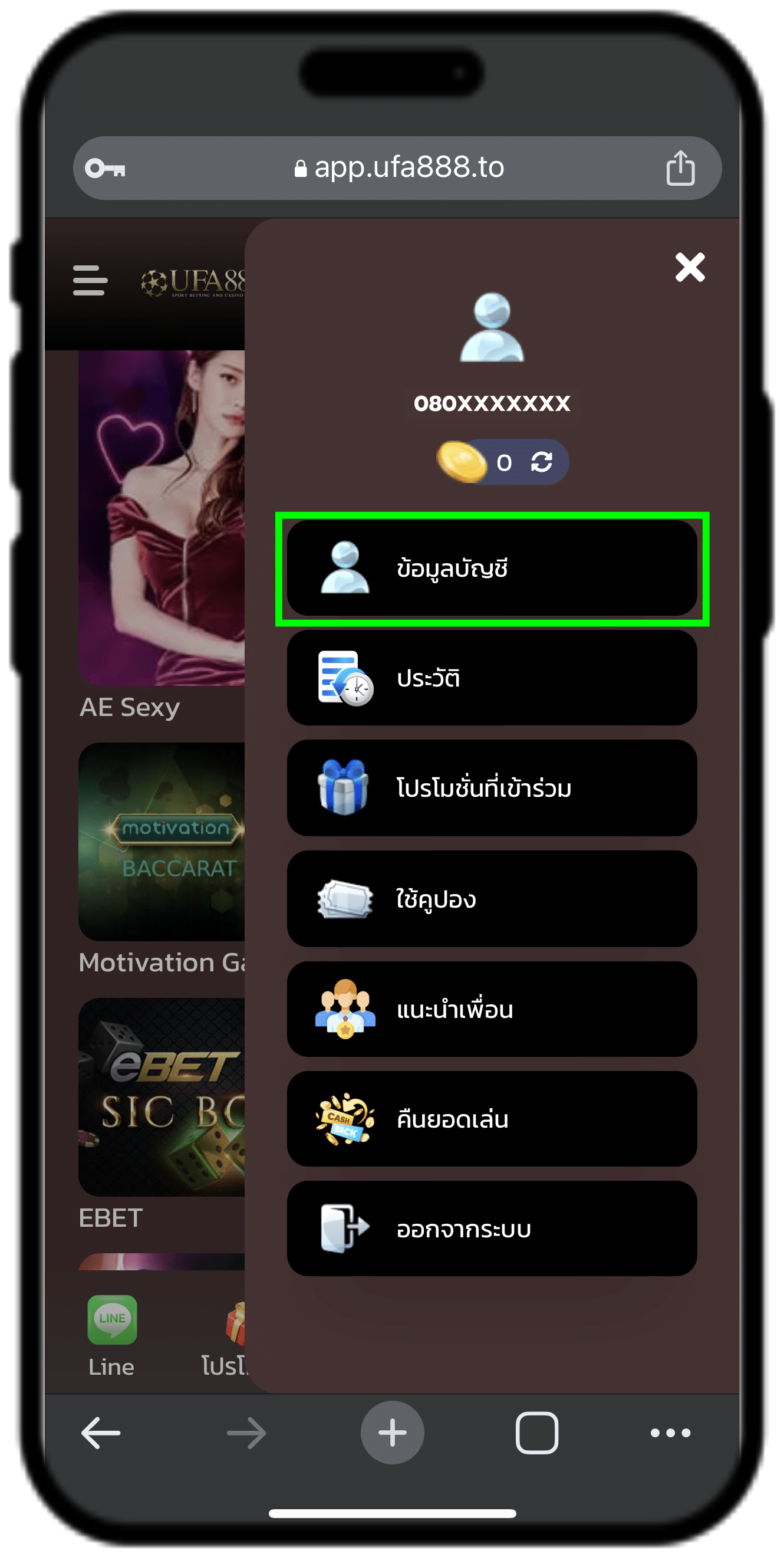The image size is (784, 1557).
Task: Open a new browser tab
Action: point(392,1433)
